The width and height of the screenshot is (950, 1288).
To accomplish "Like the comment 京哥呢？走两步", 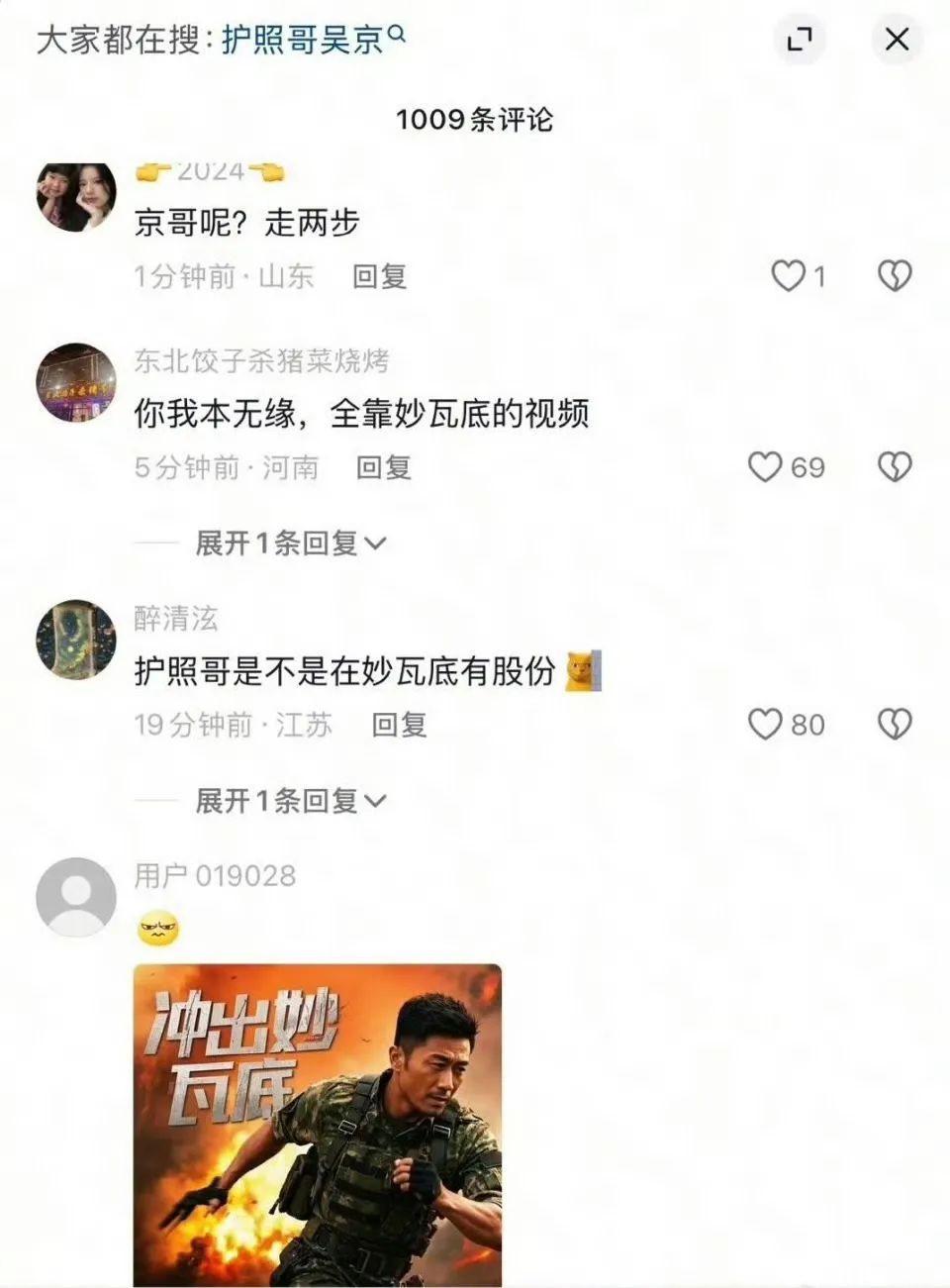I will click(789, 276).
